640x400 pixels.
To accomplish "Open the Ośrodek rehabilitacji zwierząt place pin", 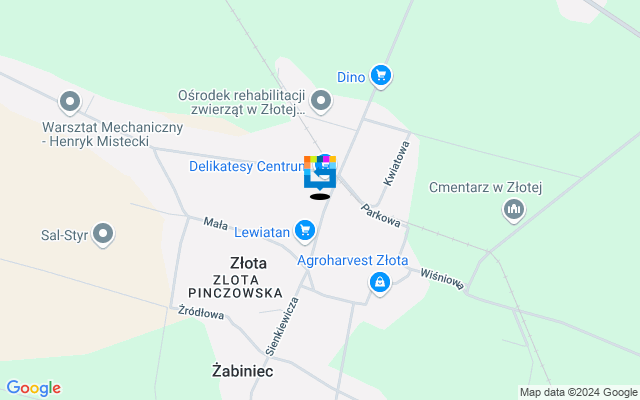I will coord(321,100).
